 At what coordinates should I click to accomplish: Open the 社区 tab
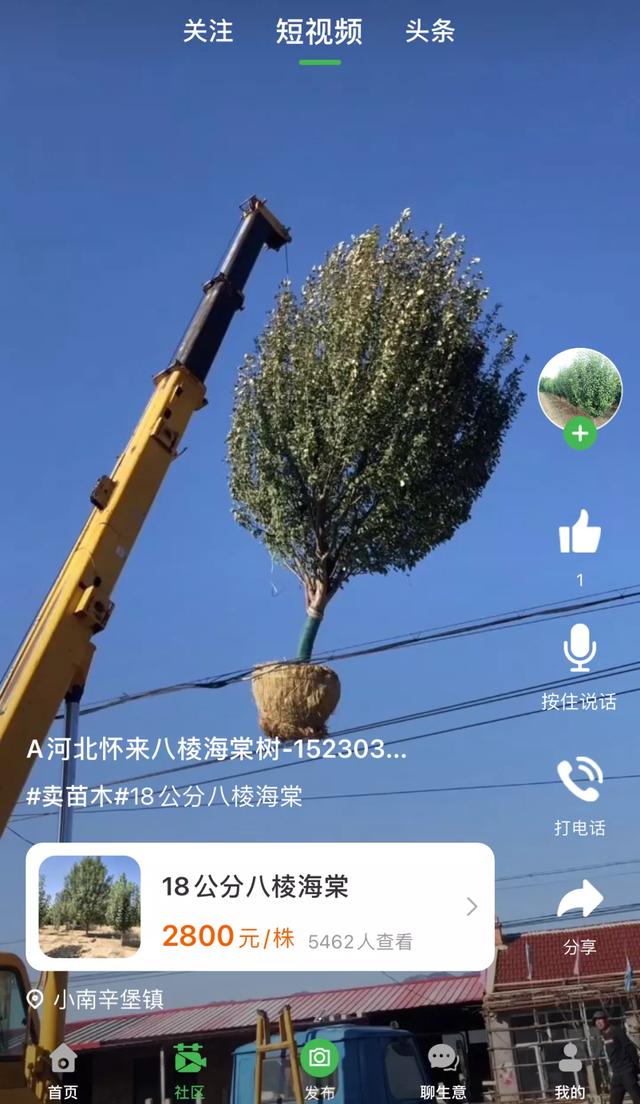click(x=190, y=1072)
